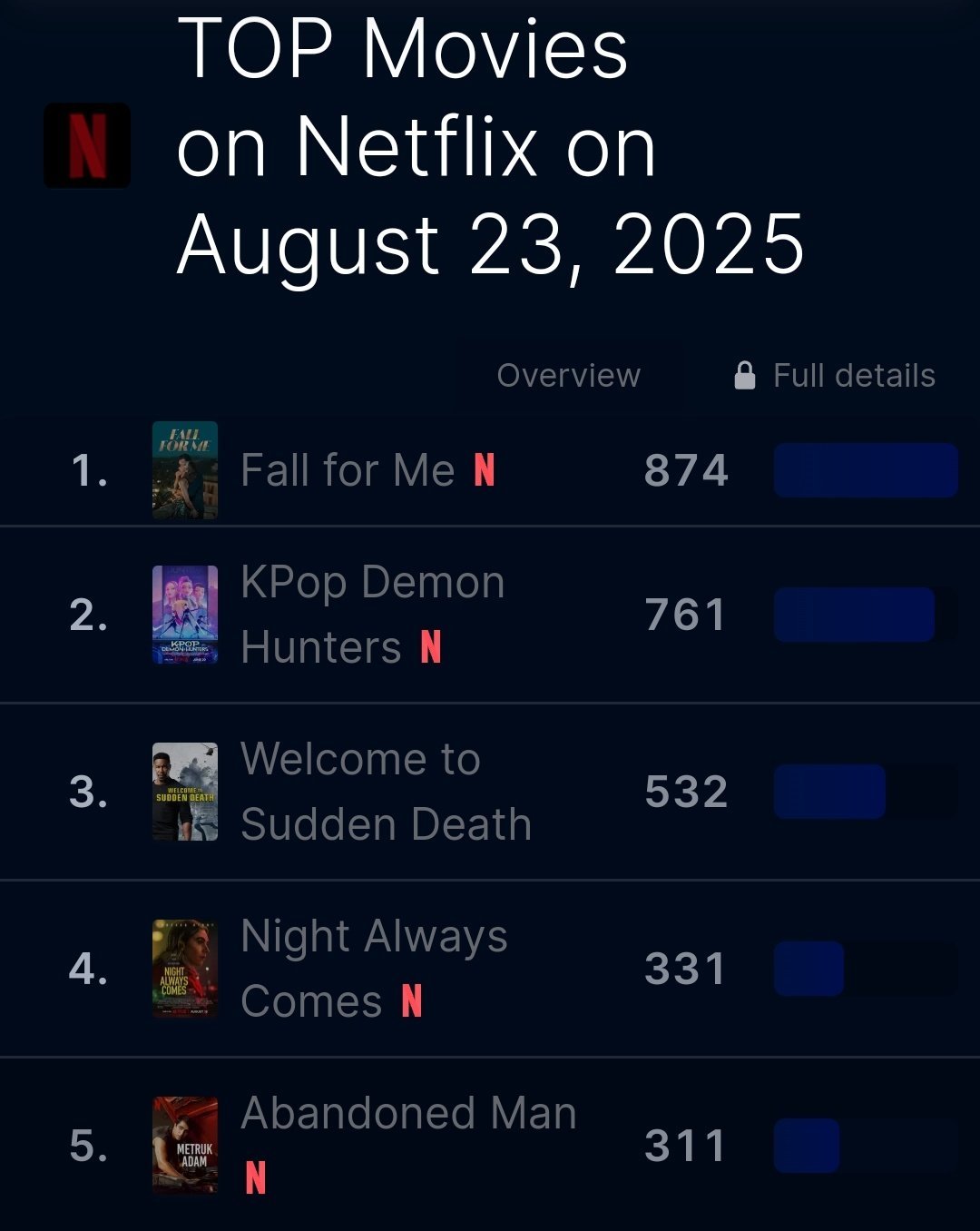Tap the Metruk Adam poster thumbnail

point(185,1146)
